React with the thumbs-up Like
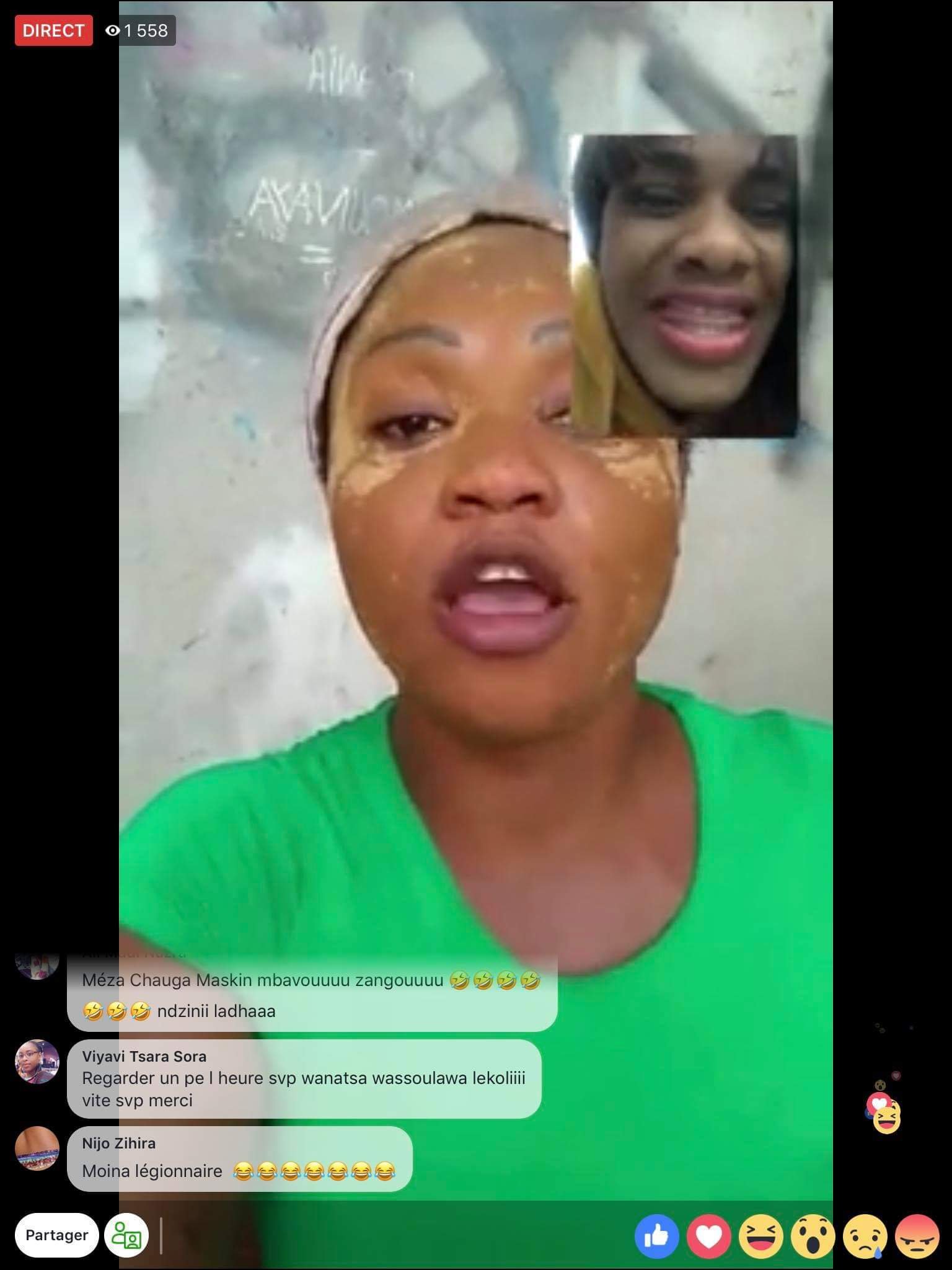 pos(656,1237)
